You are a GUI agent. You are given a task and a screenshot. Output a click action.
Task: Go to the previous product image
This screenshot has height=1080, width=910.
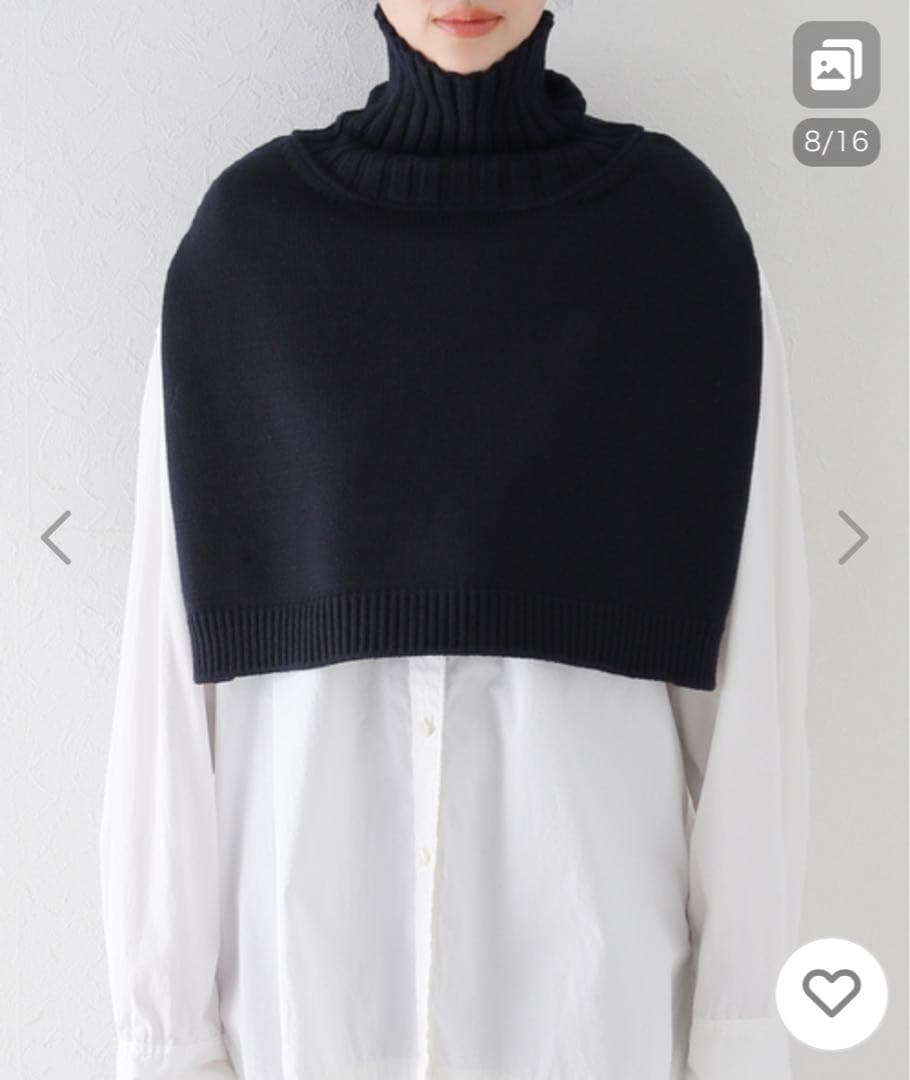(56, 538)
